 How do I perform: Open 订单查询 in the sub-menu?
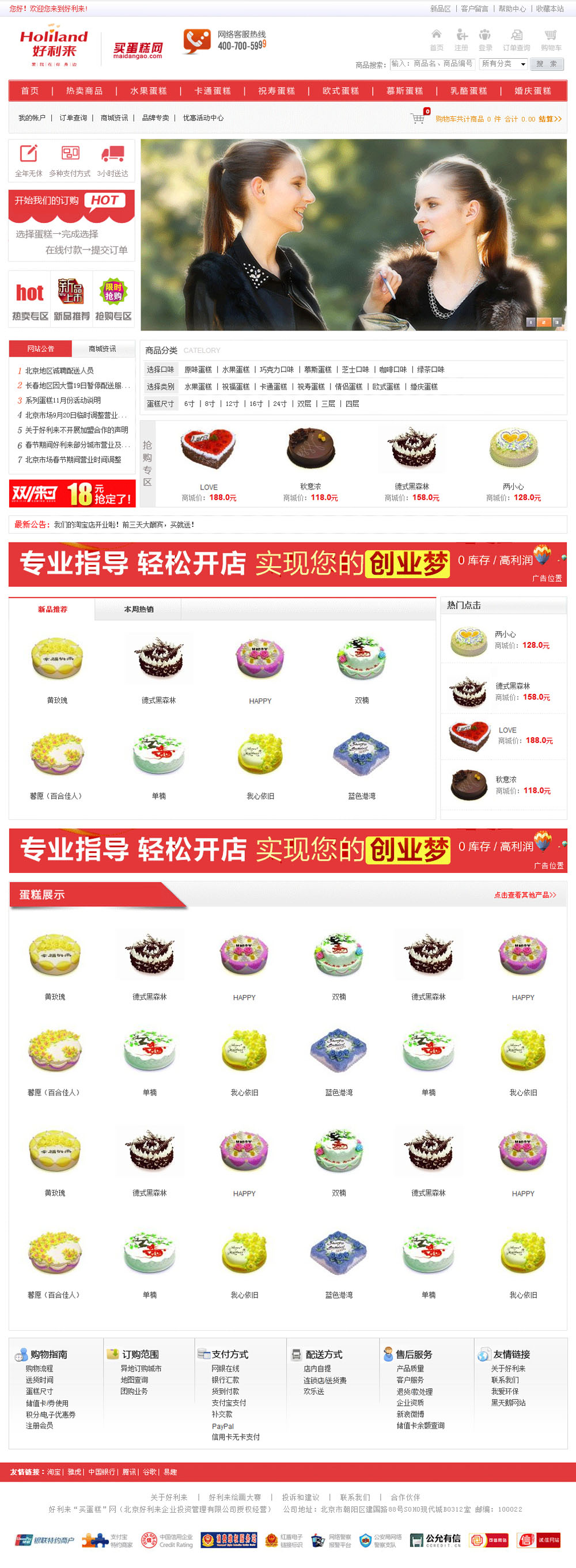tap(73, 118)
